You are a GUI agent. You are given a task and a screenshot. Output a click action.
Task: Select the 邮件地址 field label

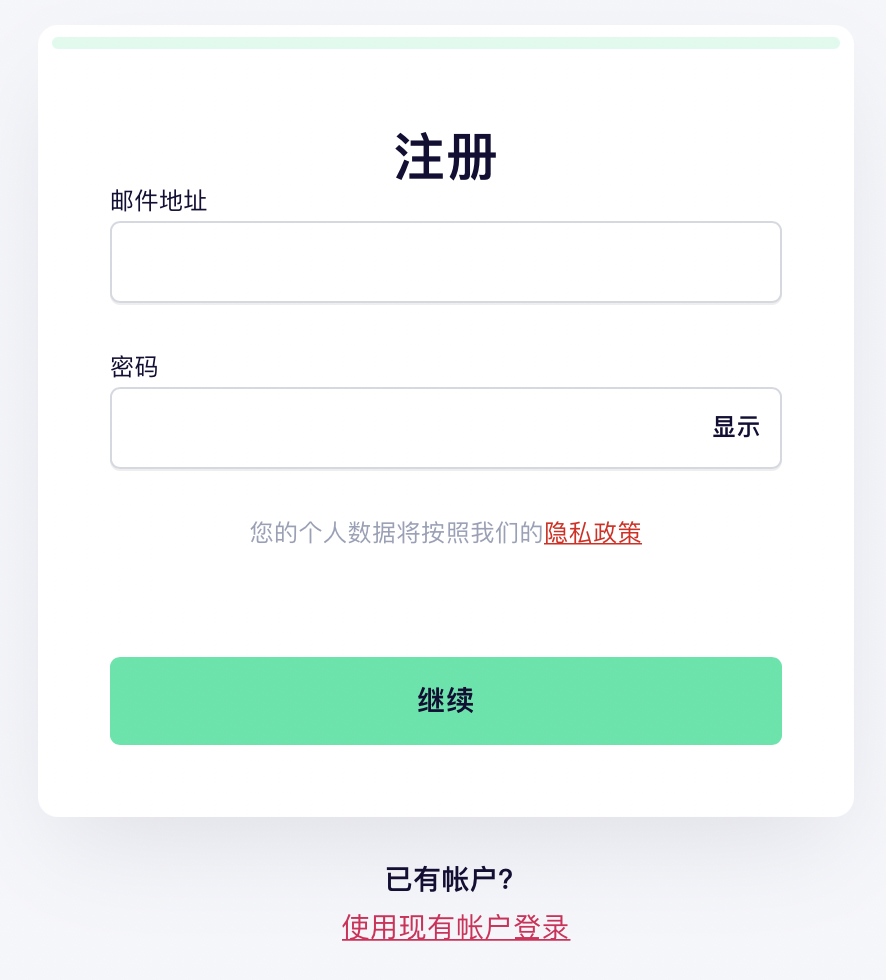pyautogui.click(x=159, y=201)
